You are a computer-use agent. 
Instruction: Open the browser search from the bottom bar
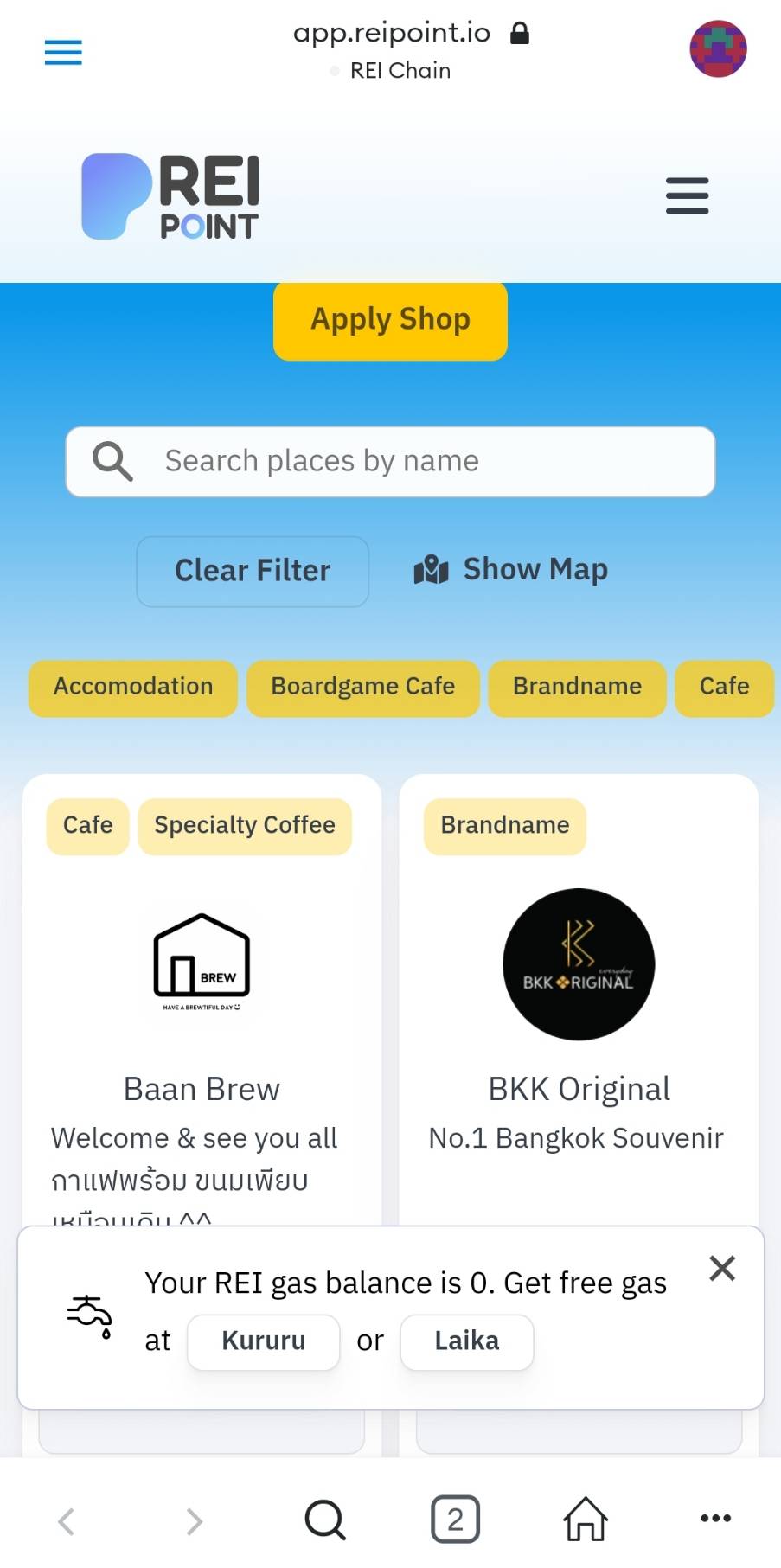tap(325, 1520)
